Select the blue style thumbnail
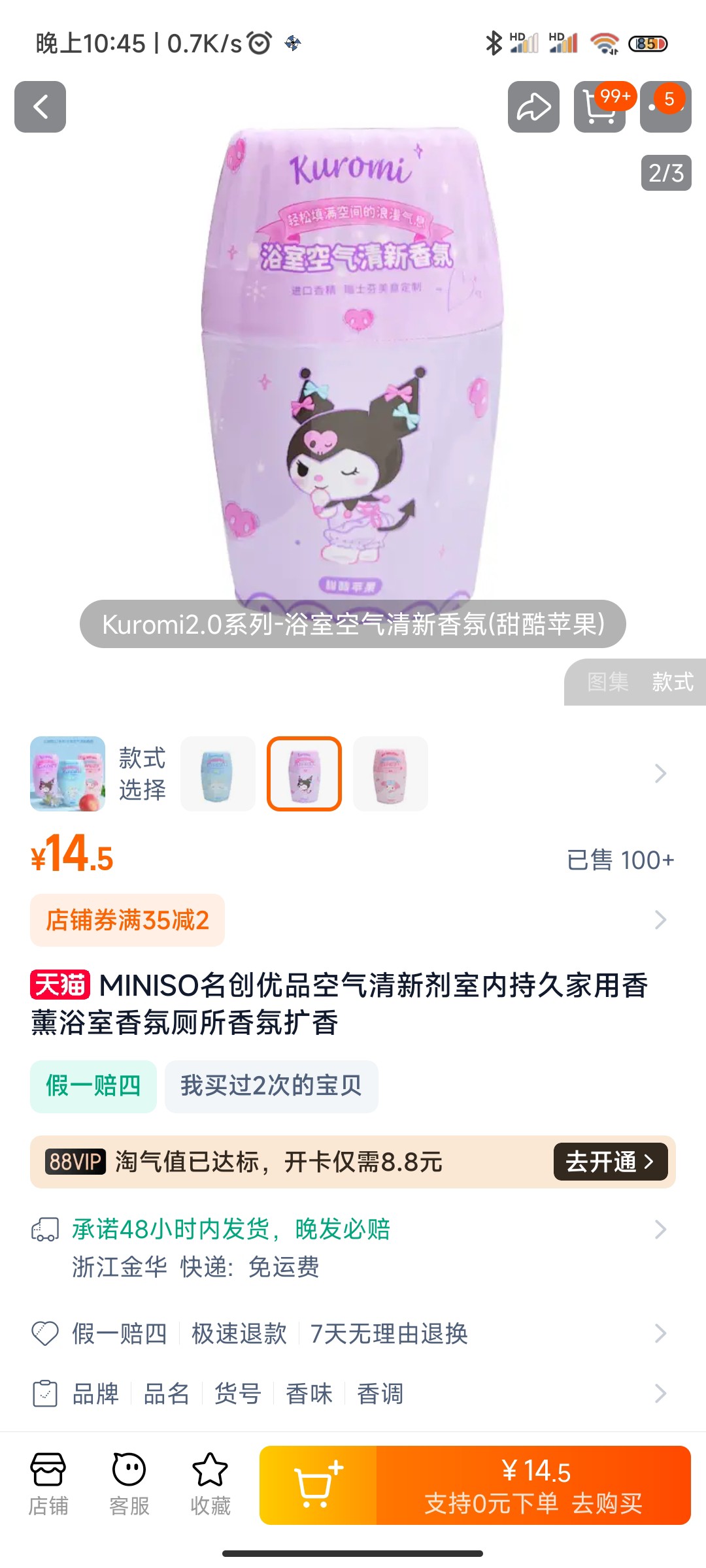706x1568 pixels. (218, 774)
